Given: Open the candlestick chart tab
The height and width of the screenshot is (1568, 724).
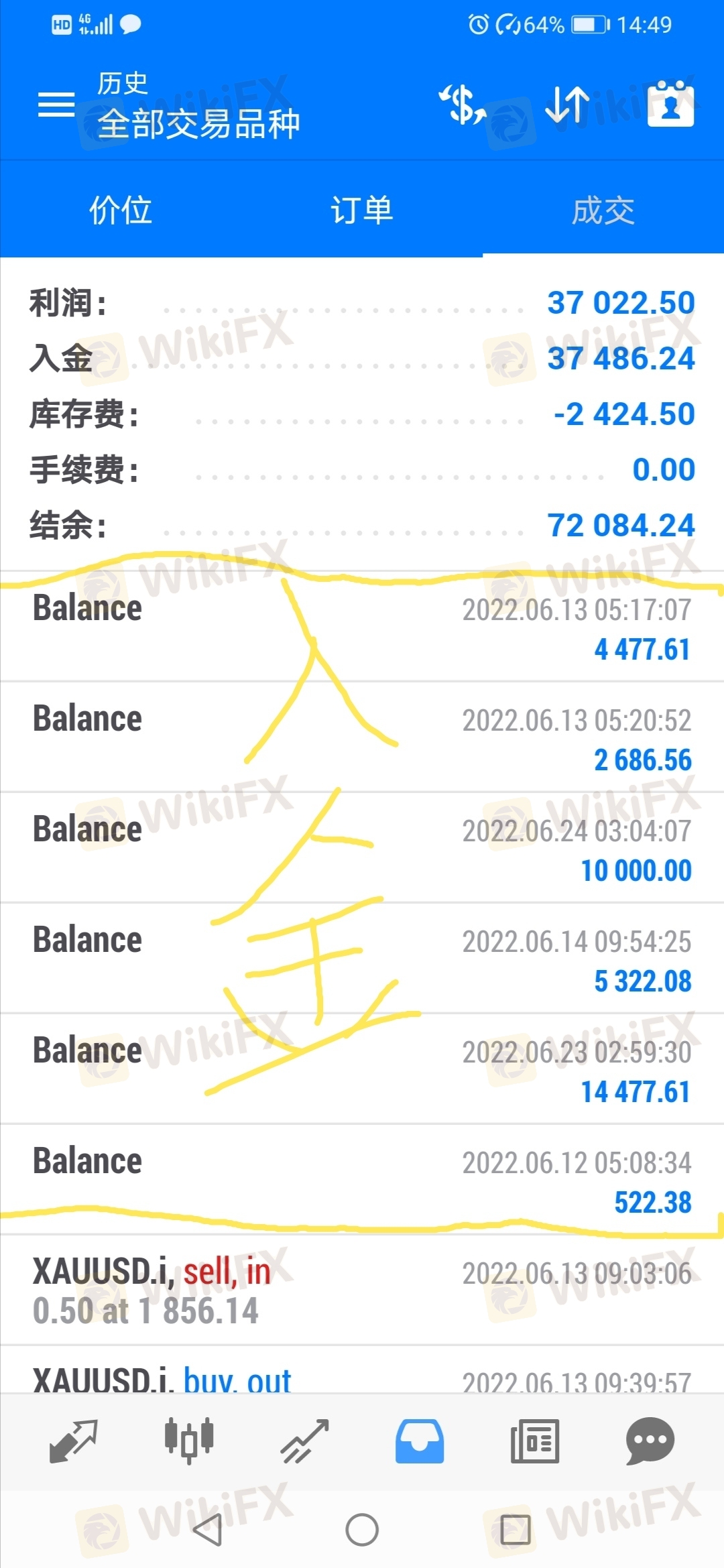Looking at the screenshot, I should click(189, 1441).
